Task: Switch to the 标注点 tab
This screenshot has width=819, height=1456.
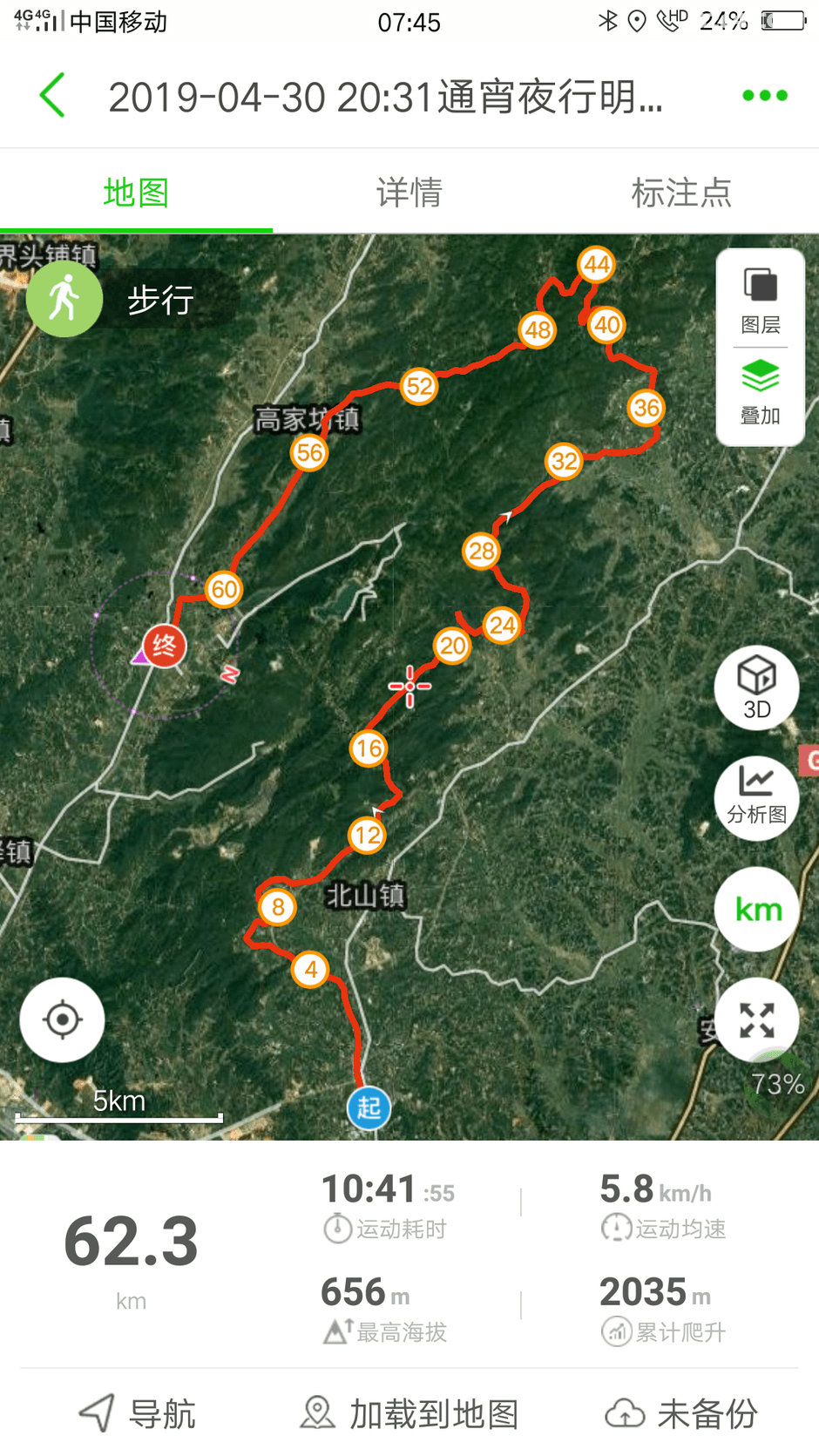Action: click(680, 193)
